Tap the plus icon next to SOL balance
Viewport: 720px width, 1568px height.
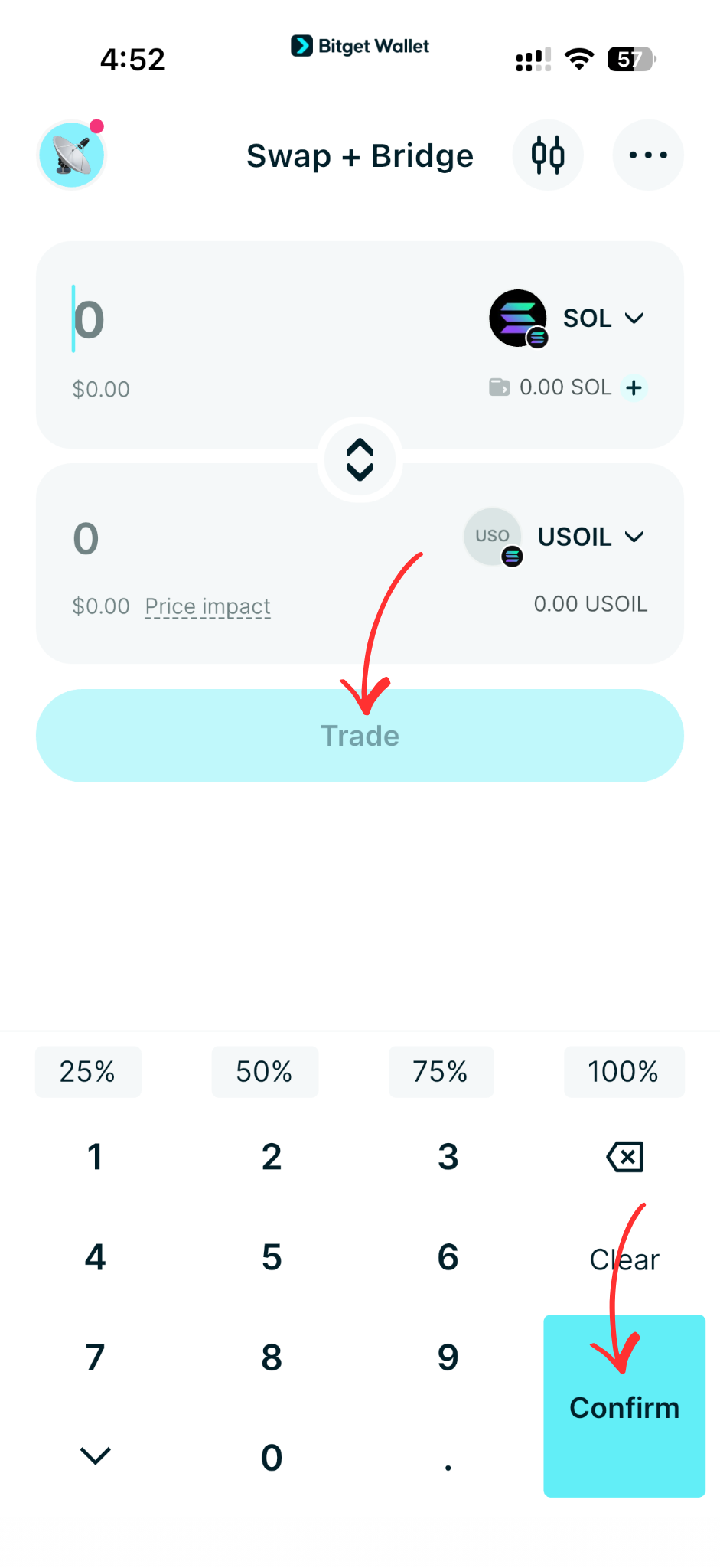point(634,387)
